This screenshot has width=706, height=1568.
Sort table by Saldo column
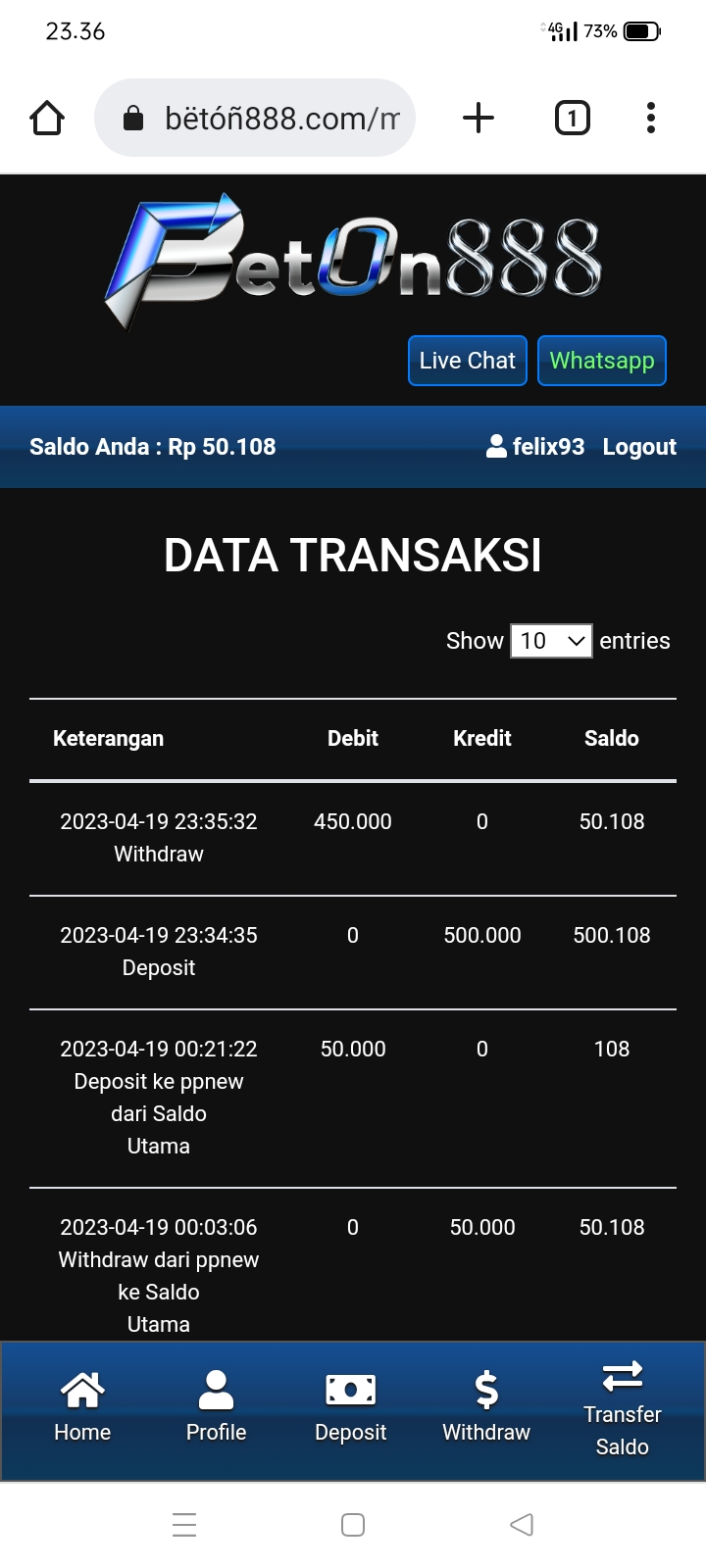coord(612,739)
